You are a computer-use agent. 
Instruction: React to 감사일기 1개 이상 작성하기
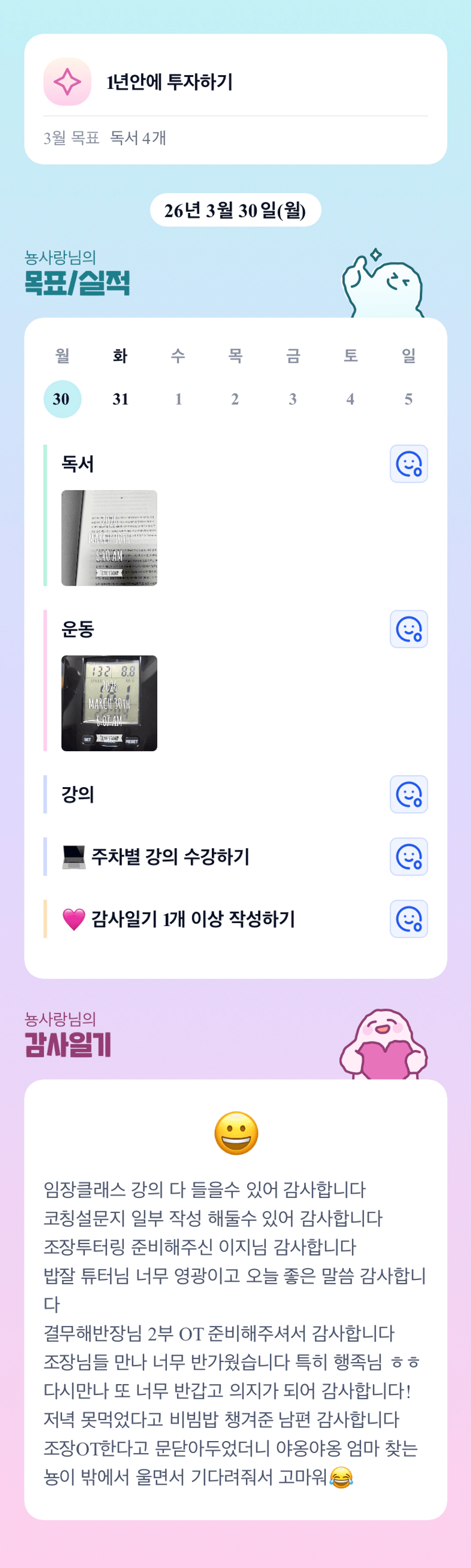click(x=408, y=919)
